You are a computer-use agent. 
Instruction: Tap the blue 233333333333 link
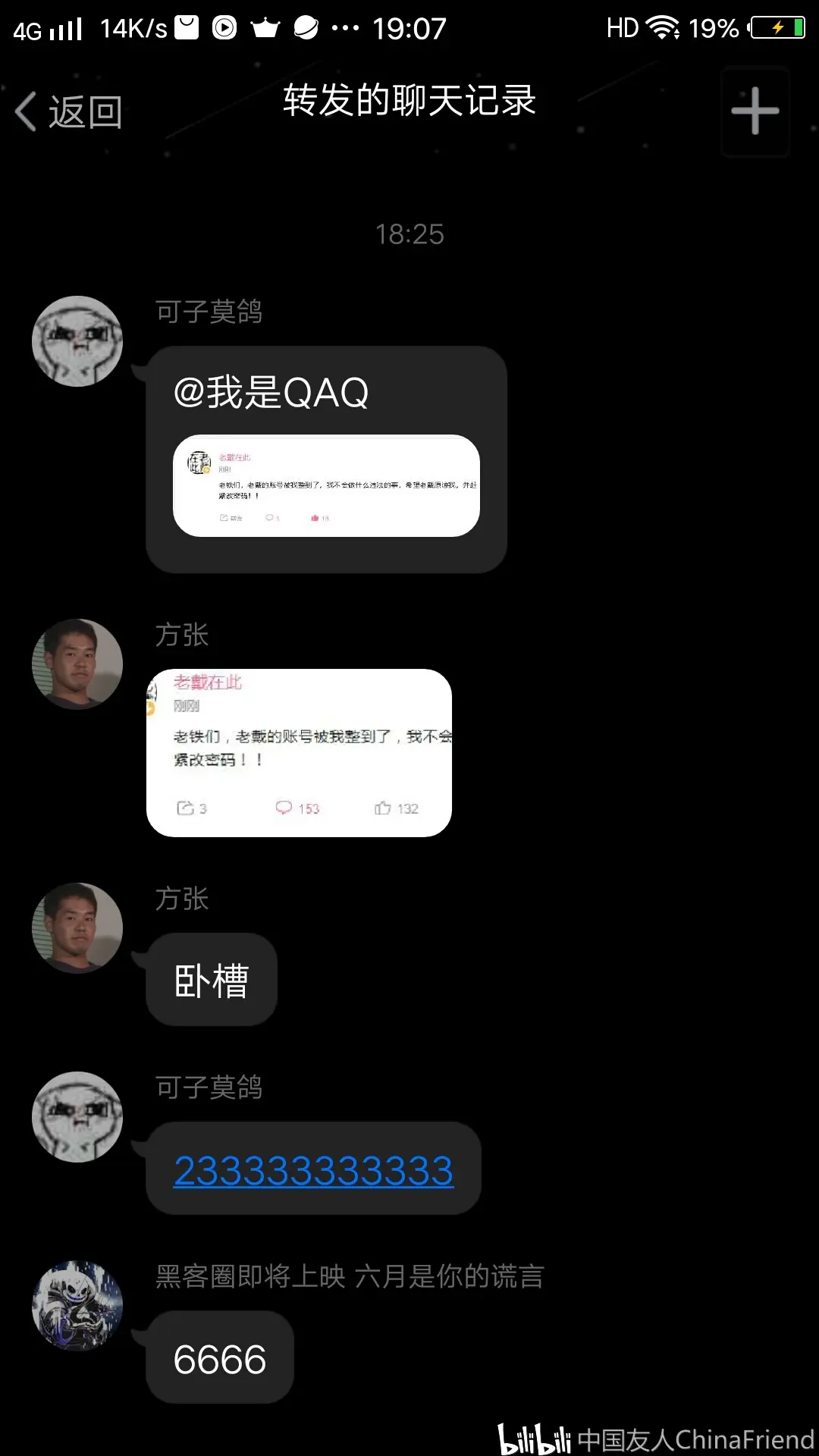(313, 1170)
